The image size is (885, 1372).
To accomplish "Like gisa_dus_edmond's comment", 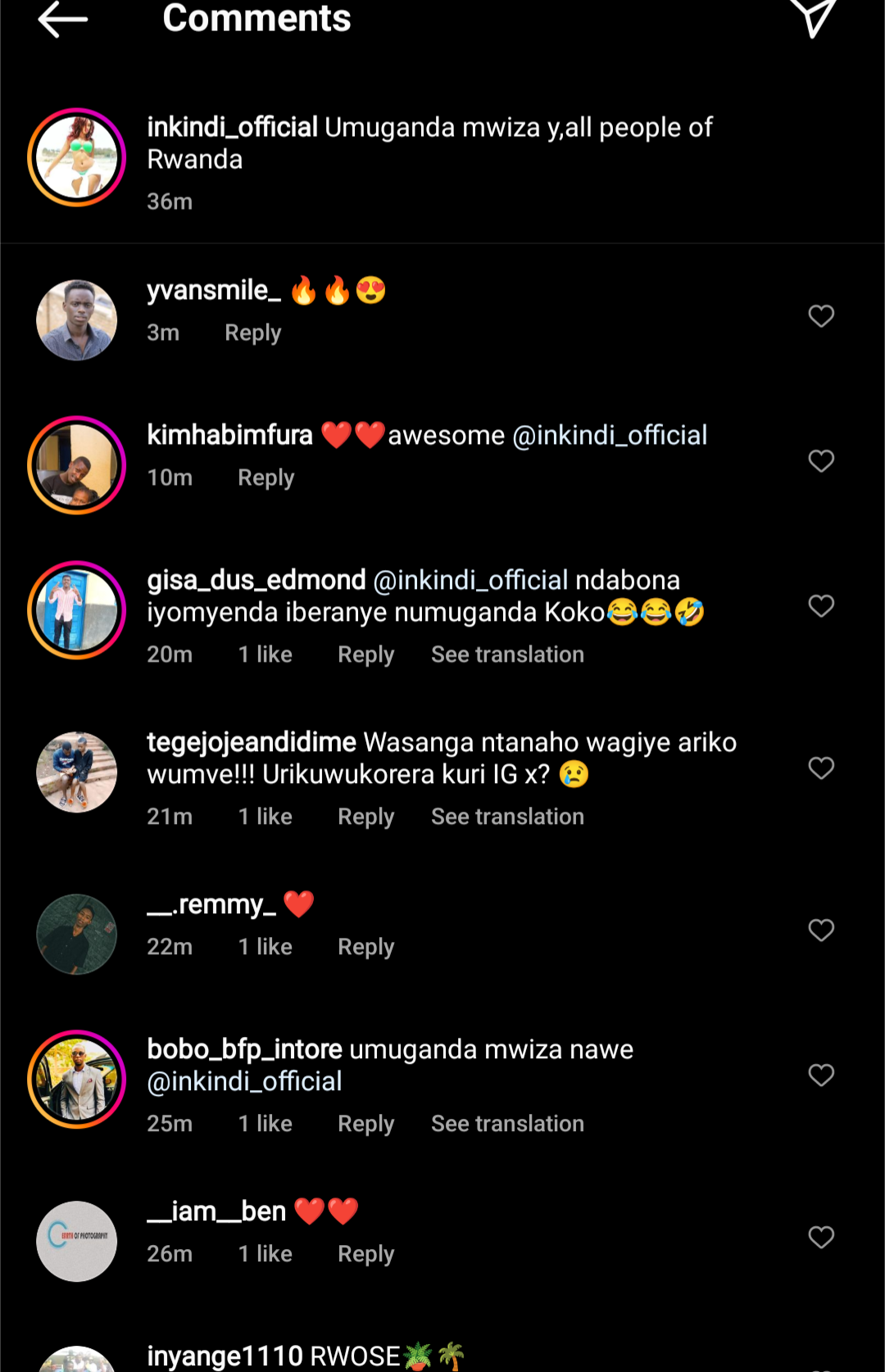I will (821, 606).
